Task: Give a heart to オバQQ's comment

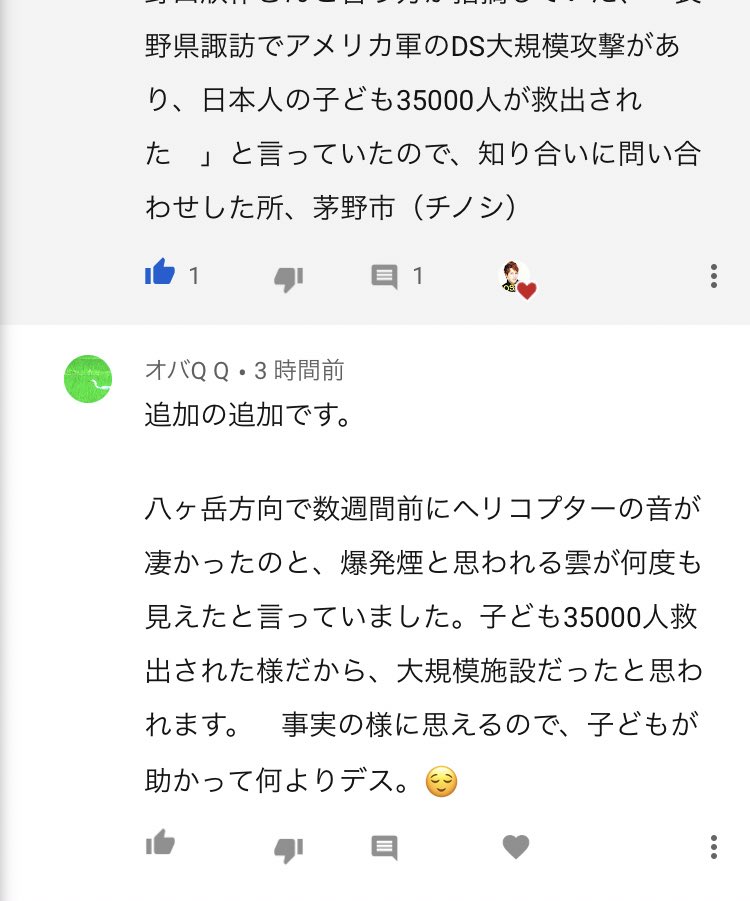Action: 516,848
